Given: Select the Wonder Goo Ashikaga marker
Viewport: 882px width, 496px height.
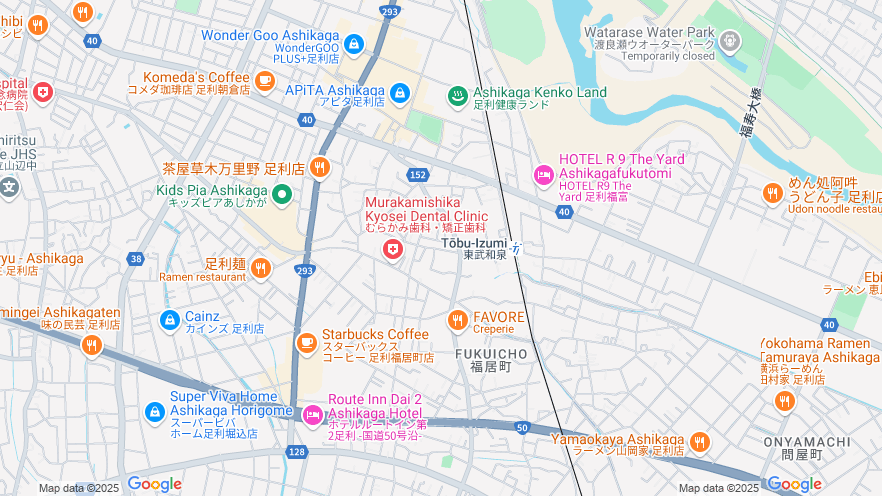Looking at the screenshot, I should tap(353, 45).
